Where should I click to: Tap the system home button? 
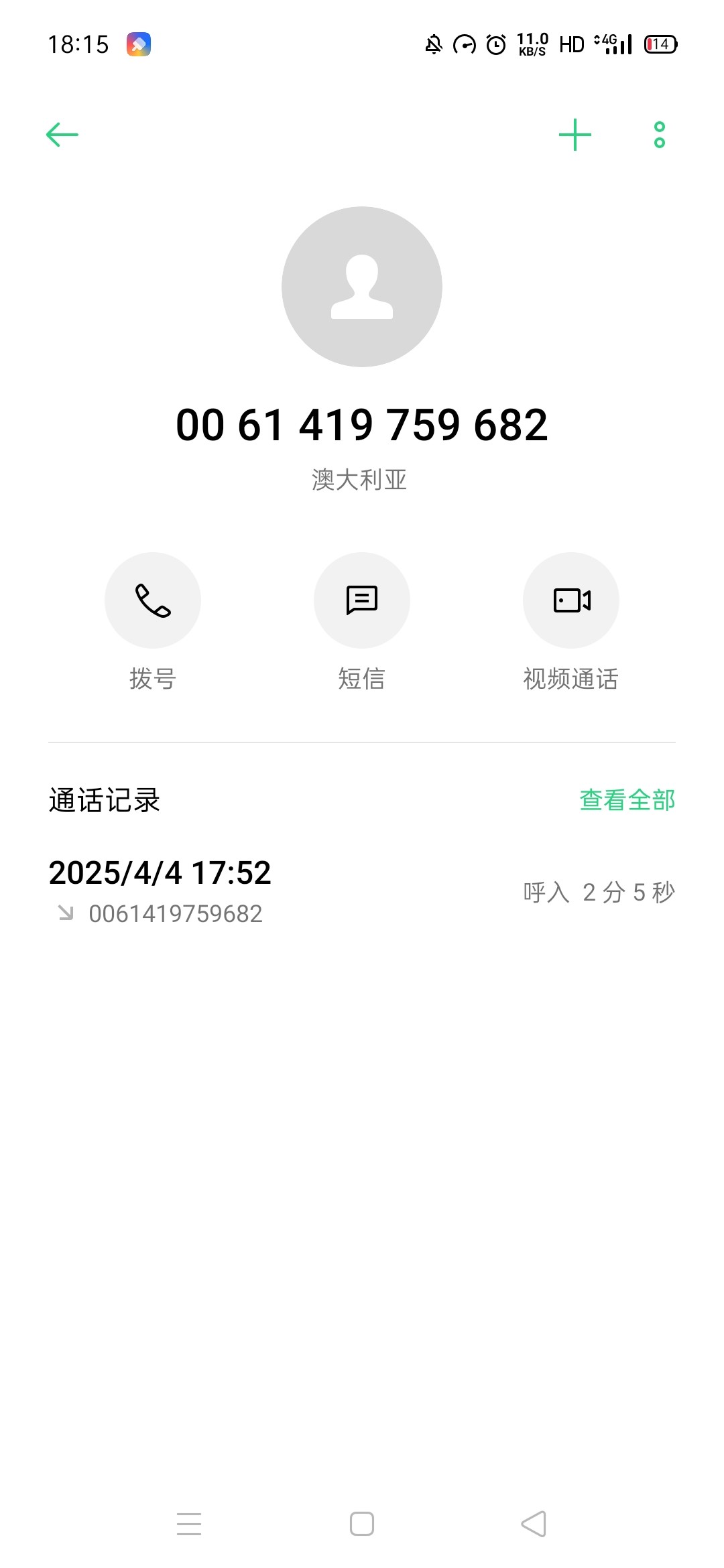point(362,1524)
